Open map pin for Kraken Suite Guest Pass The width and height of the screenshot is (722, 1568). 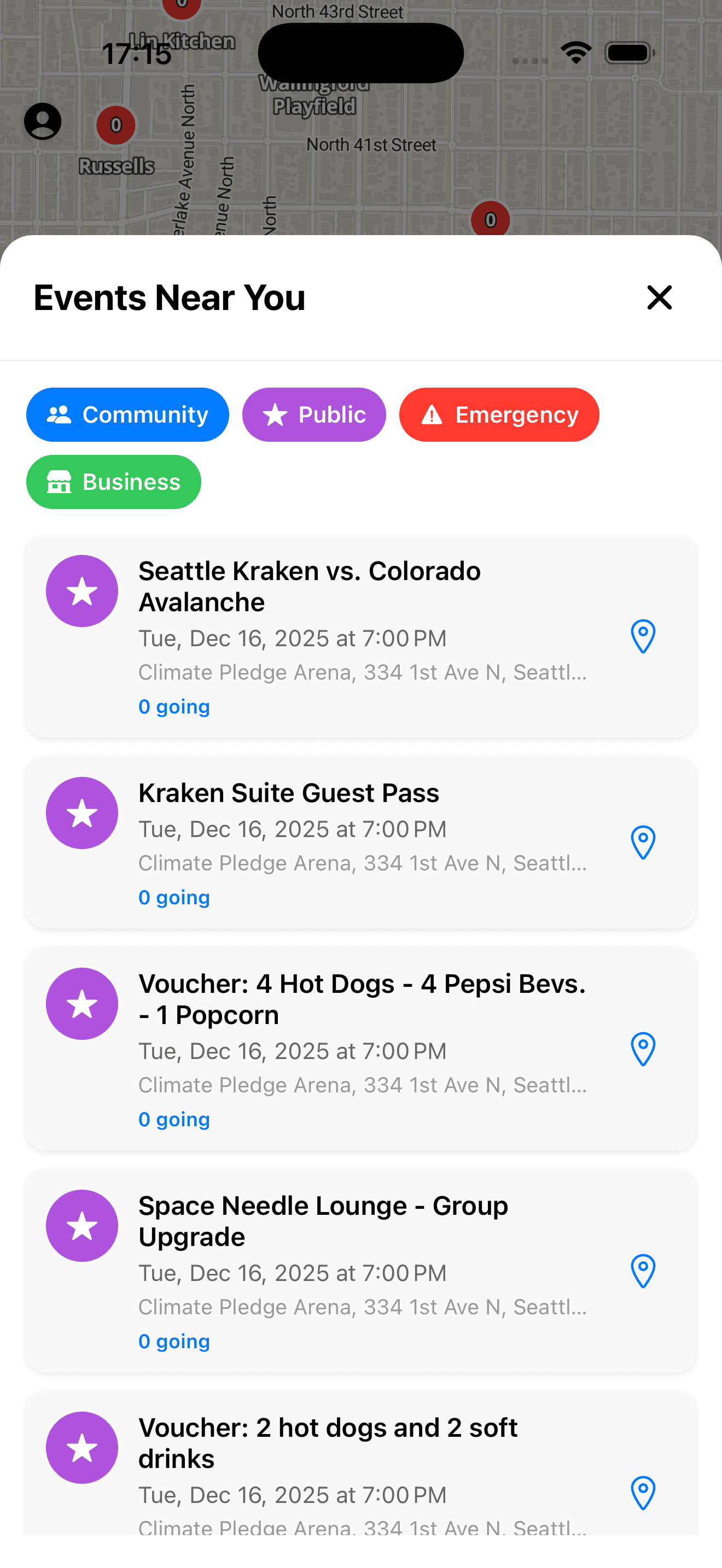tap(643, 842)
